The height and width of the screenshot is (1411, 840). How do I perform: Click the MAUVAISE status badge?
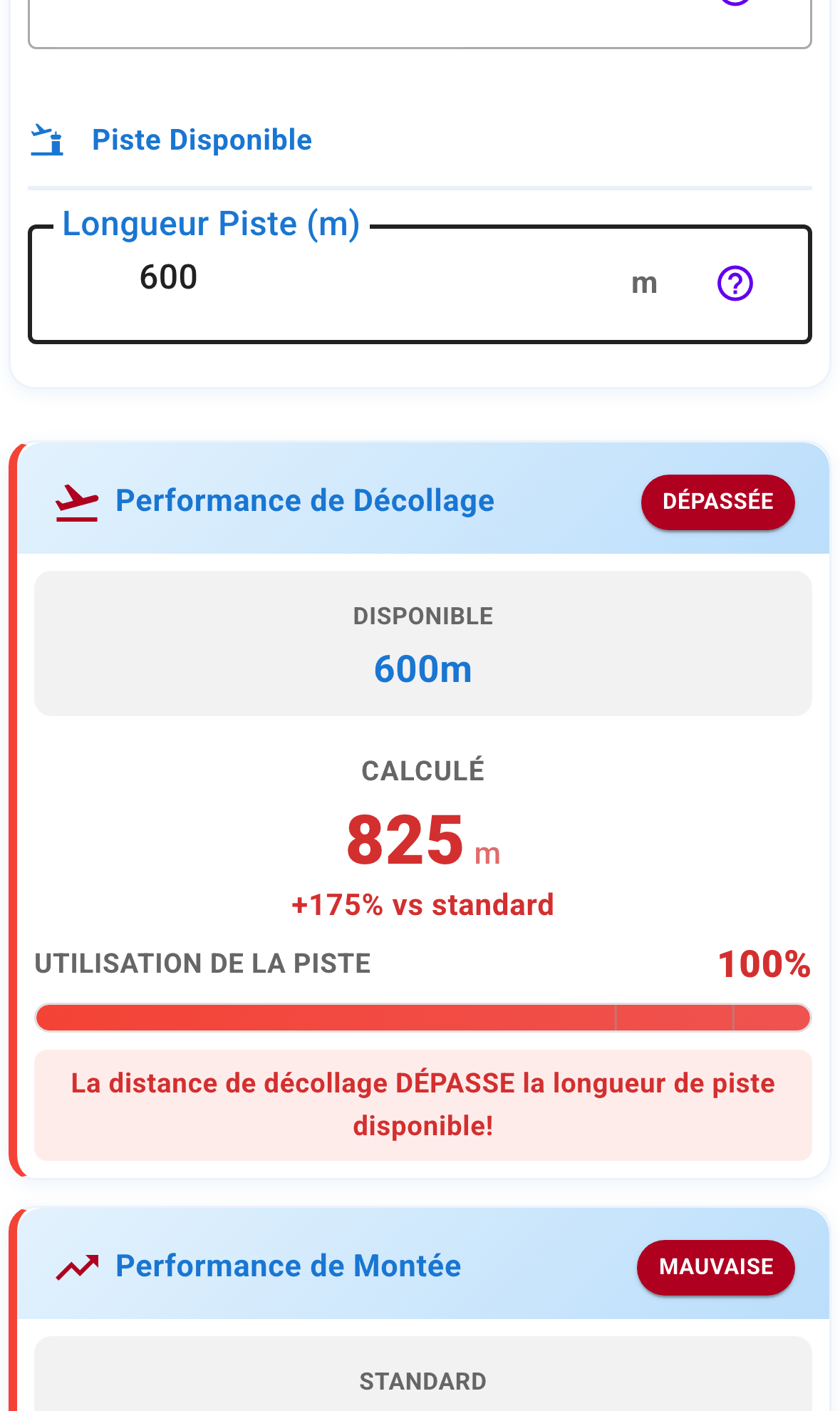pos(715,1267)
